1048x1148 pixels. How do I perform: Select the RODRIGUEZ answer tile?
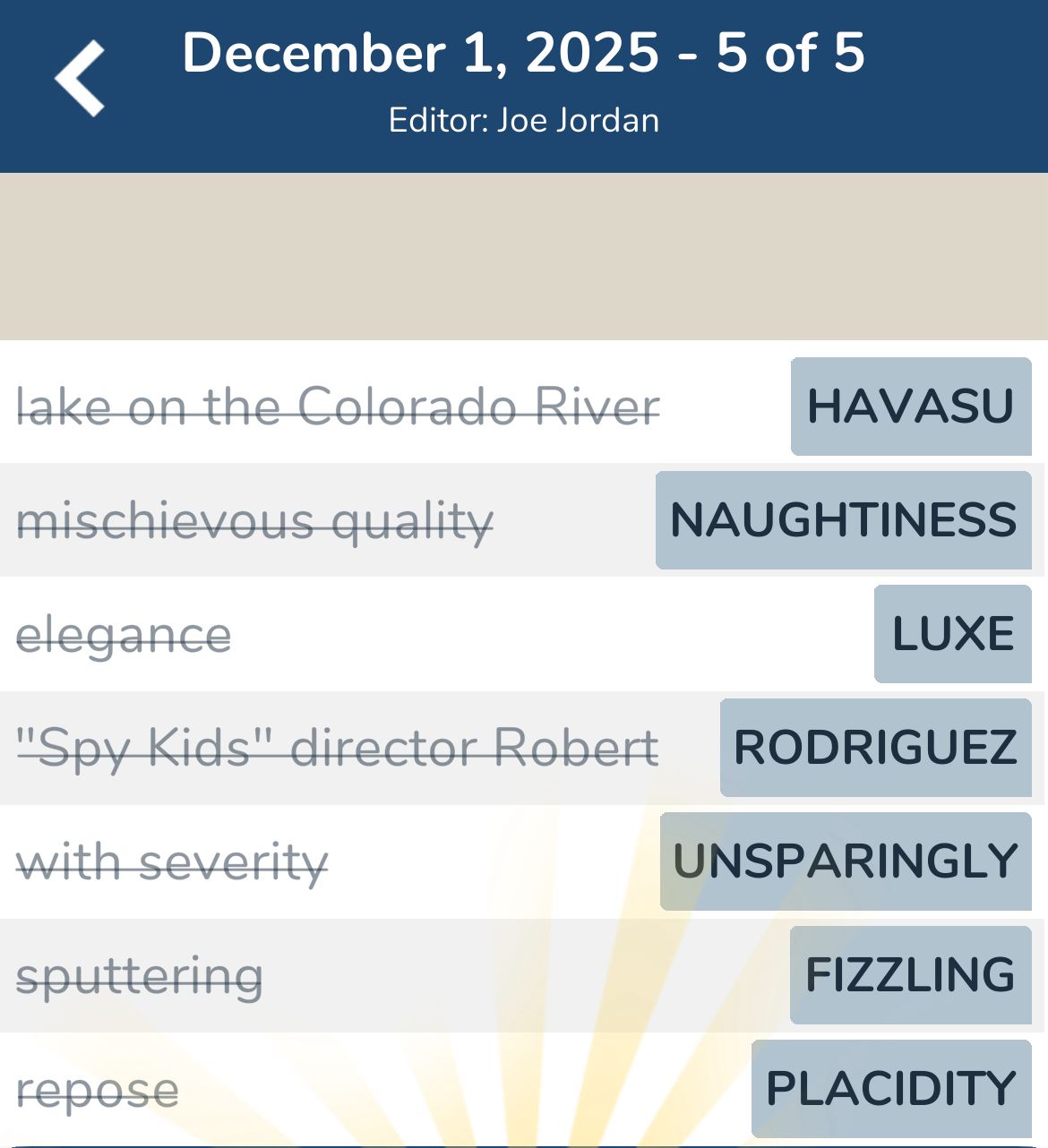point(875,747)
